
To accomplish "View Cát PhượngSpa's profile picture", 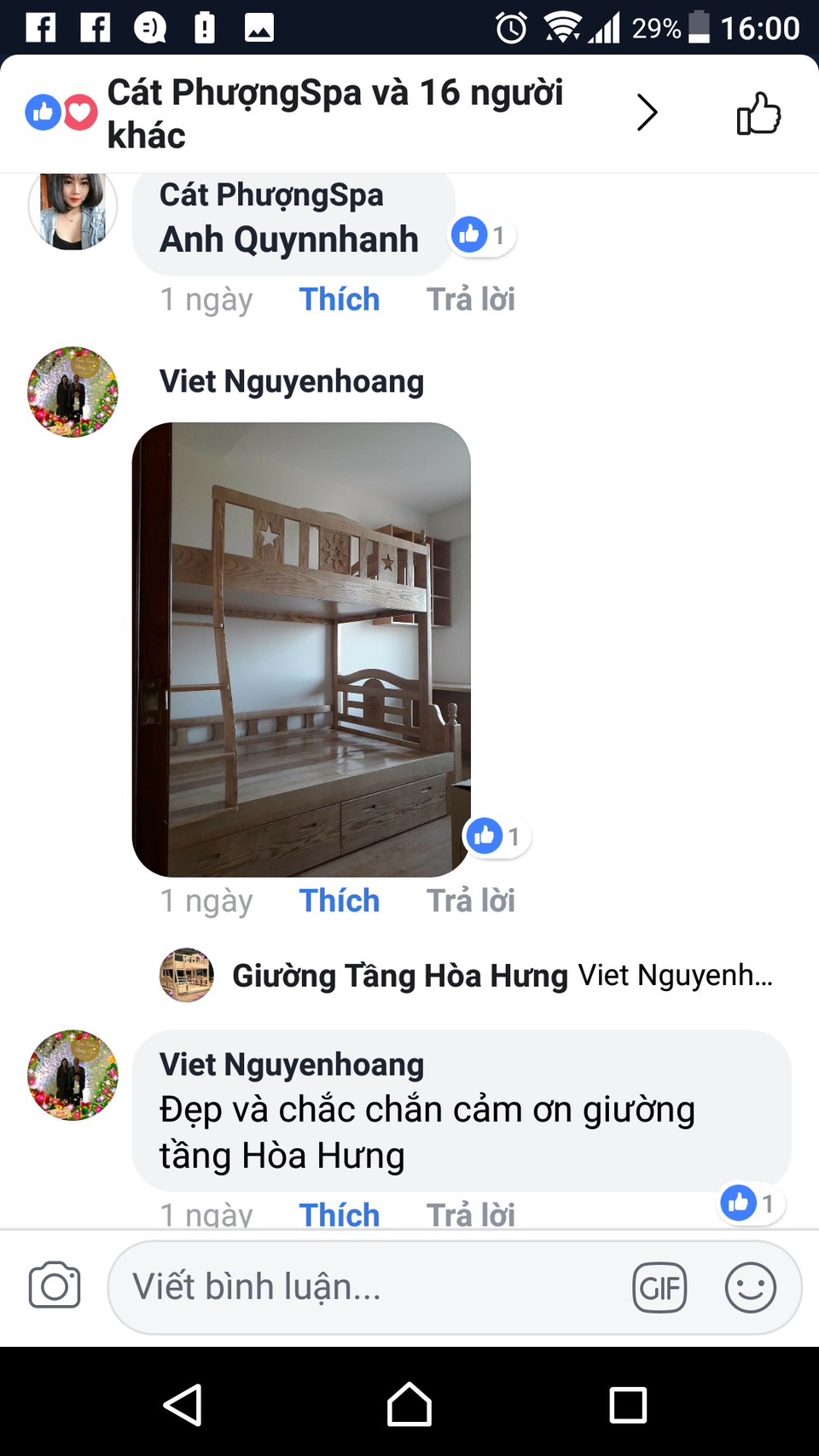I will tap(73, 209).
